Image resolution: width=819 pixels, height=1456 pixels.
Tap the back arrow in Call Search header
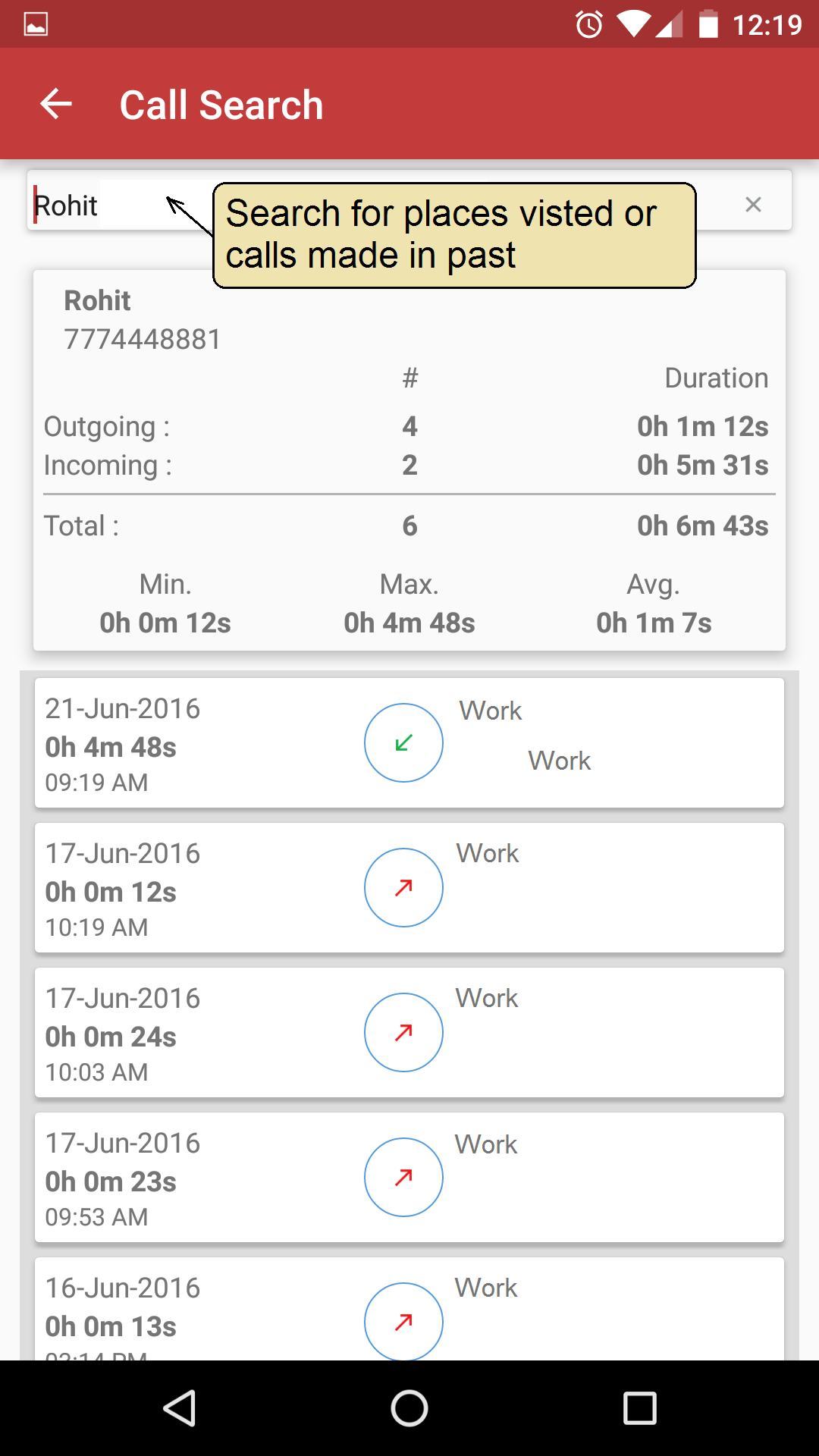coord(55,104)
